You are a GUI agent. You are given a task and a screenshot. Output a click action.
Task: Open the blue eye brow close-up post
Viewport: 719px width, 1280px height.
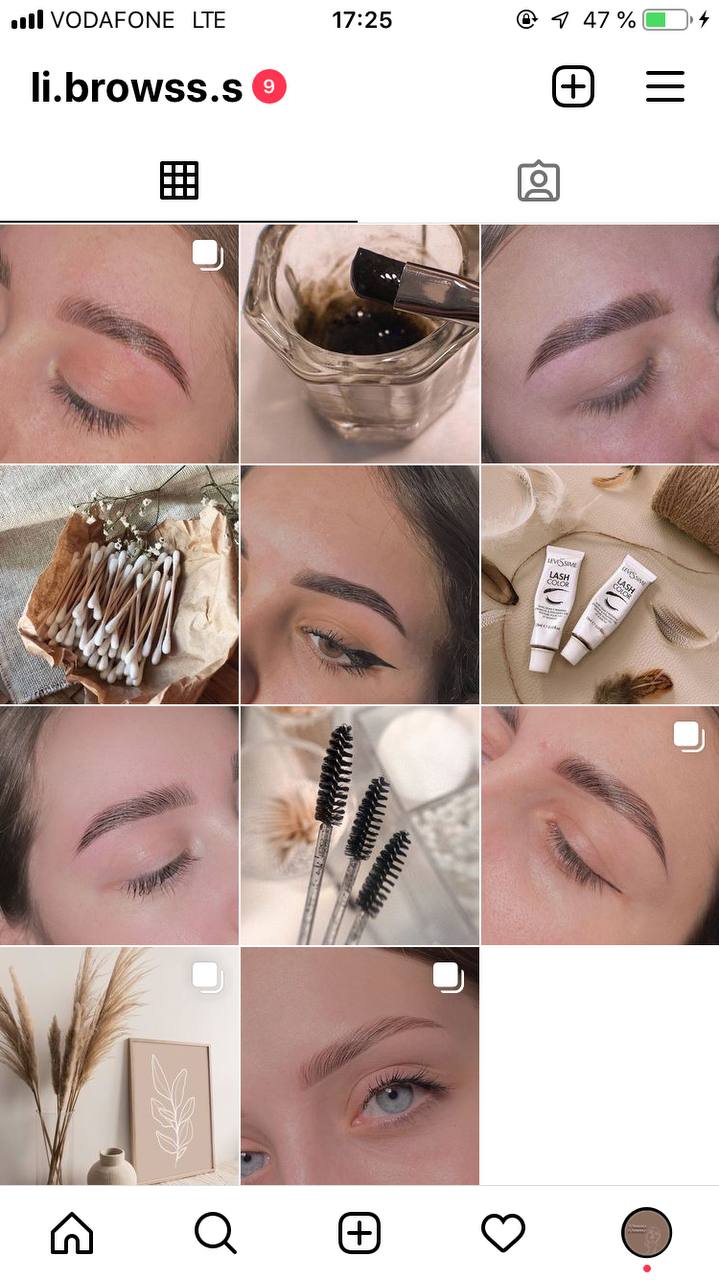(x=360, y=1066)
